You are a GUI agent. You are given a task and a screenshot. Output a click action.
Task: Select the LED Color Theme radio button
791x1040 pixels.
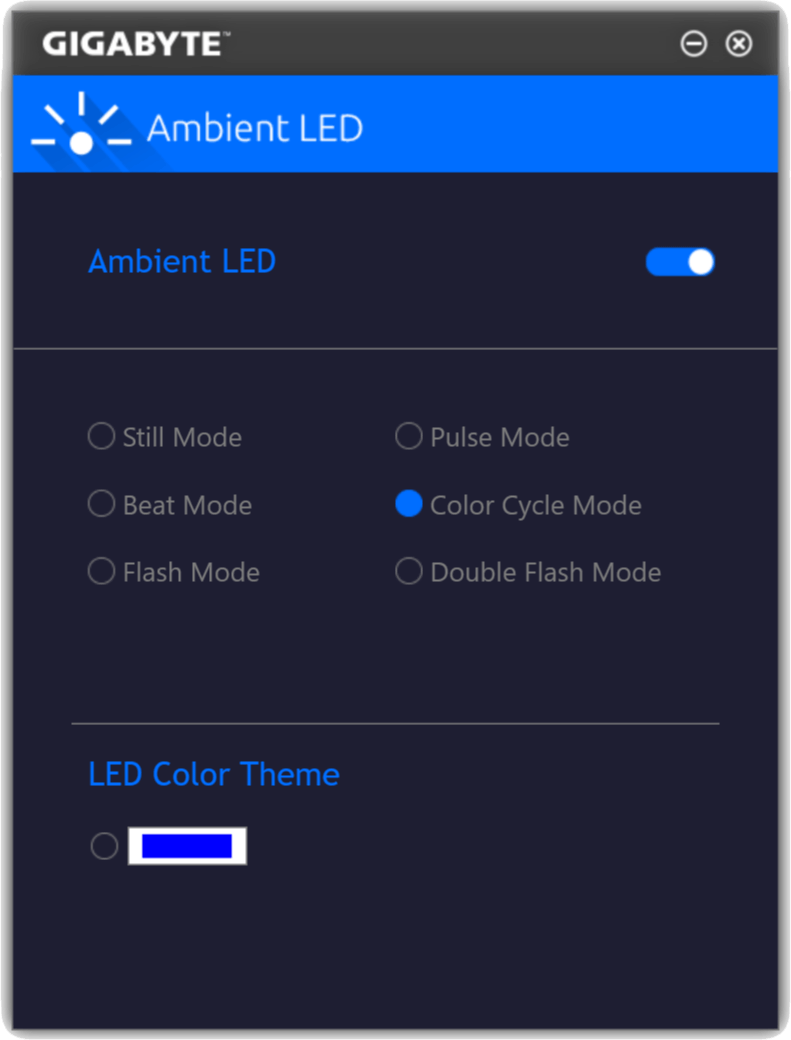(x=104, y=847)
